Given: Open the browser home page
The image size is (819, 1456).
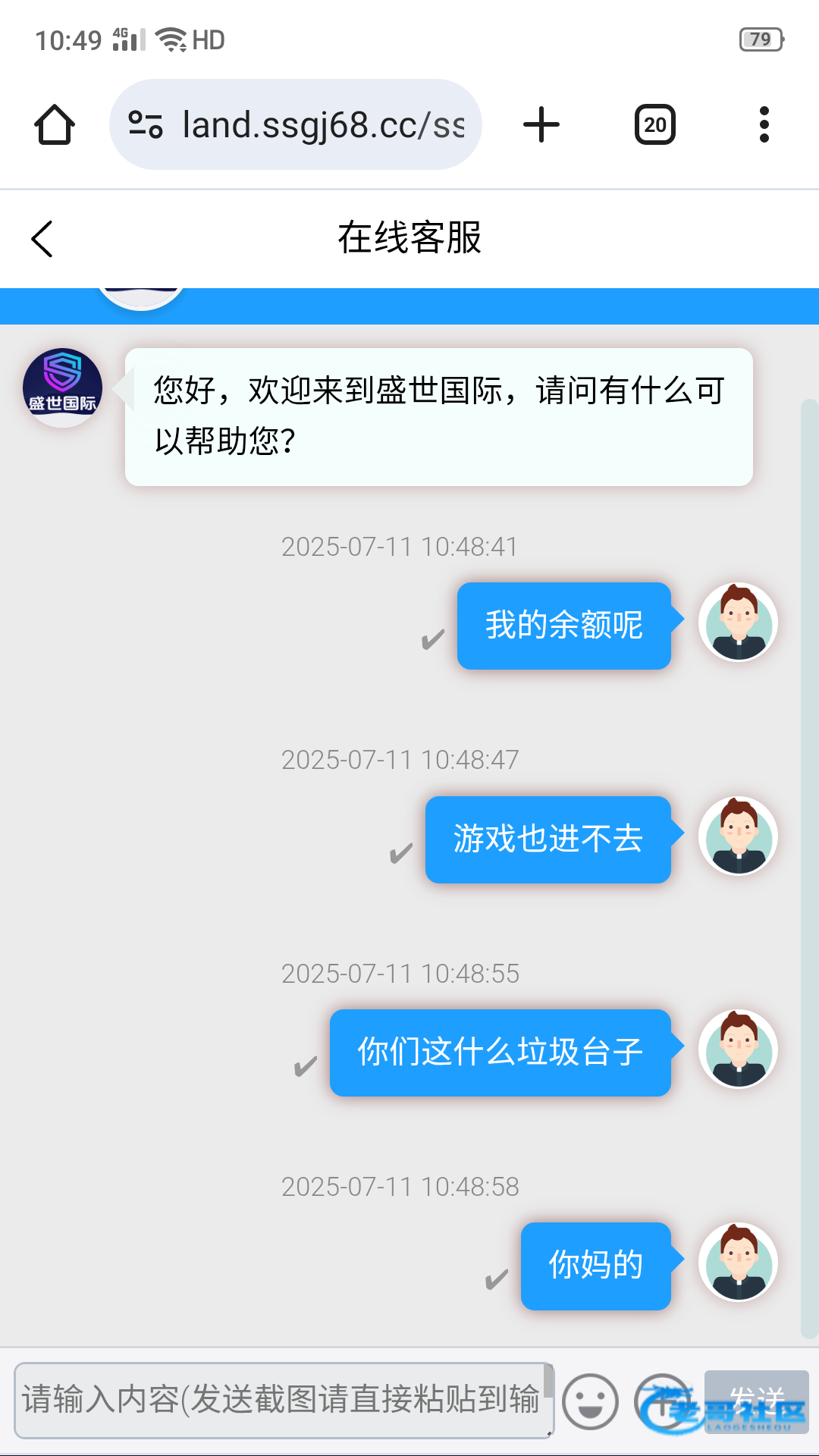Looking at the screenshot, I should [55, 124].
